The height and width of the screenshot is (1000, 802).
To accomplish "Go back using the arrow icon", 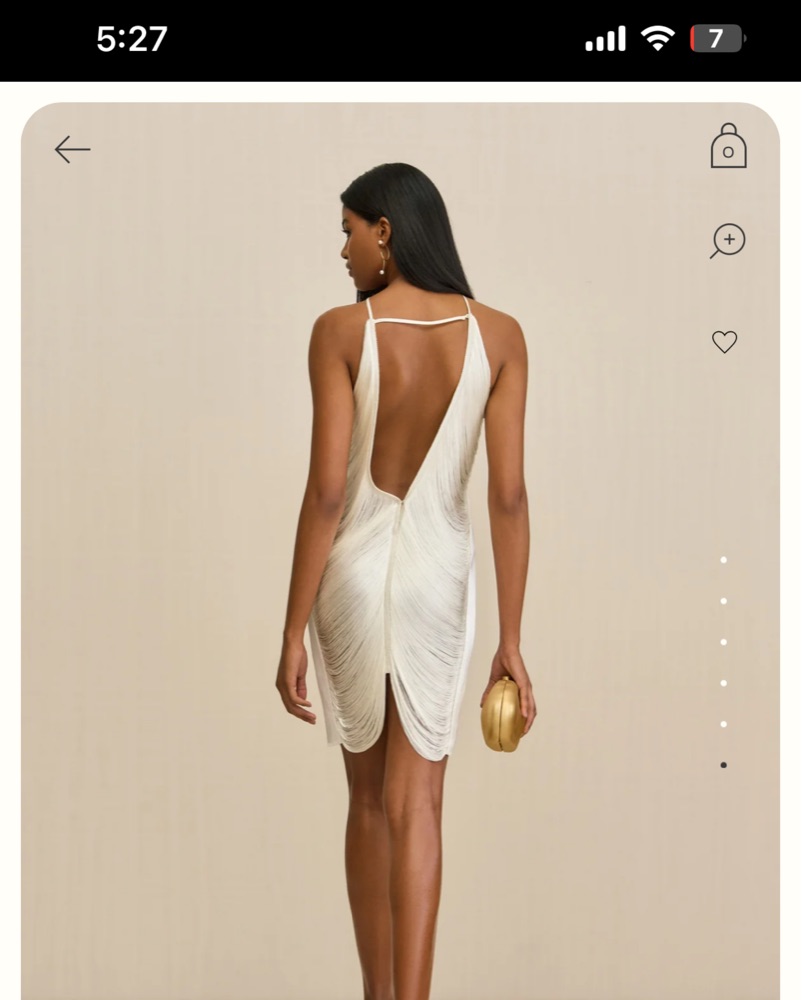I will point(72,150).
